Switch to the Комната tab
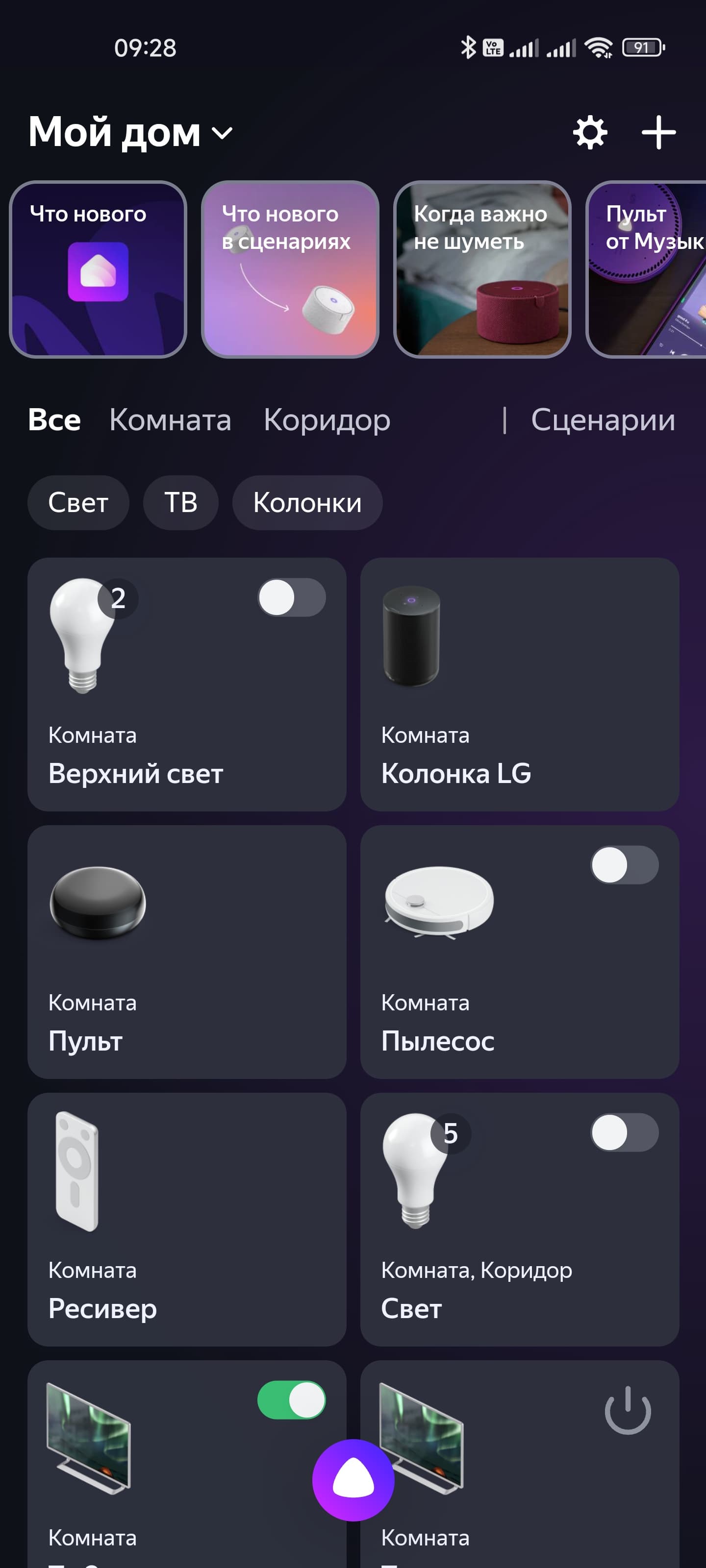706x1568 pixels. 170,420
